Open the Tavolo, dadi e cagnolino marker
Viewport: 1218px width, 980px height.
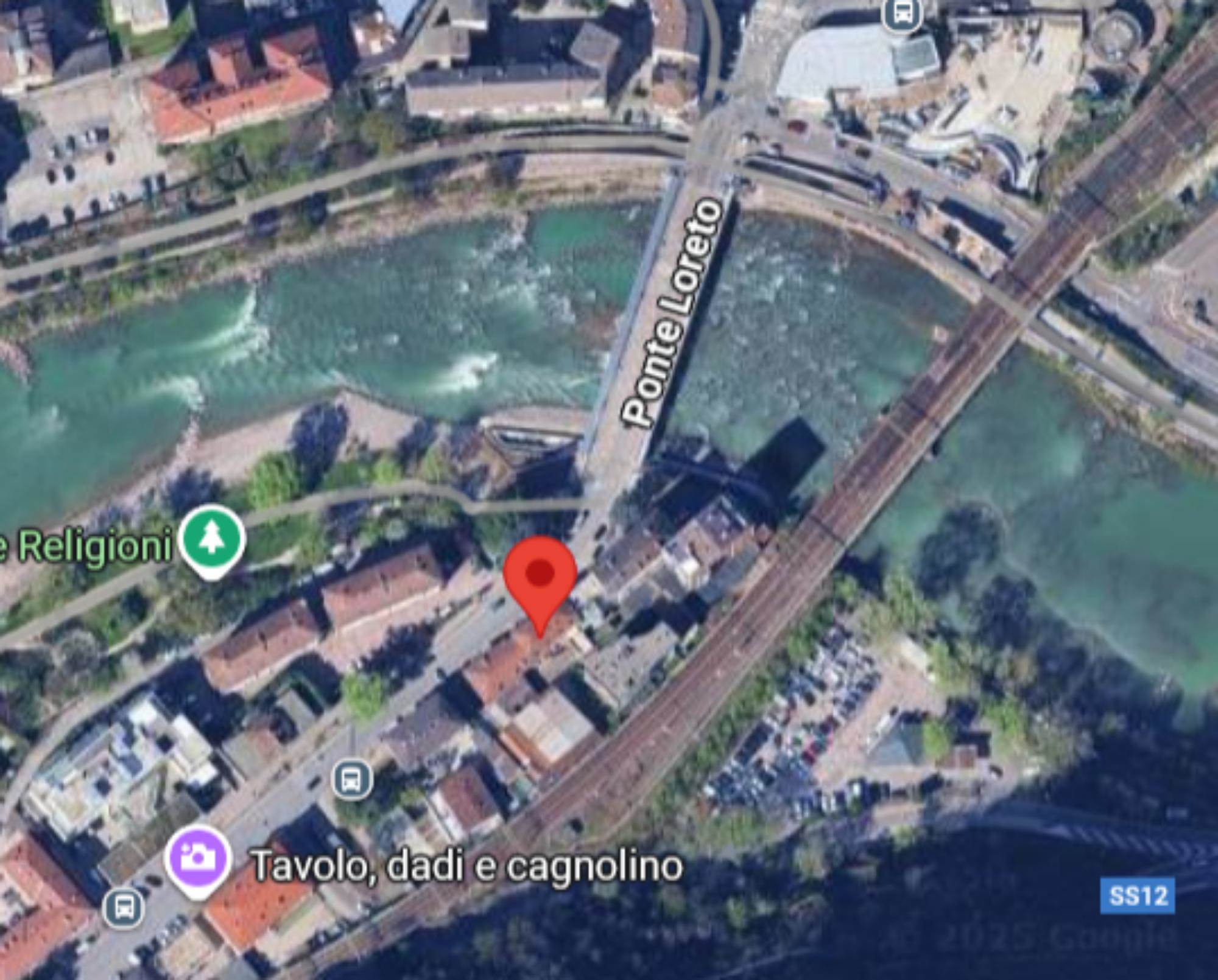point(198,859)
